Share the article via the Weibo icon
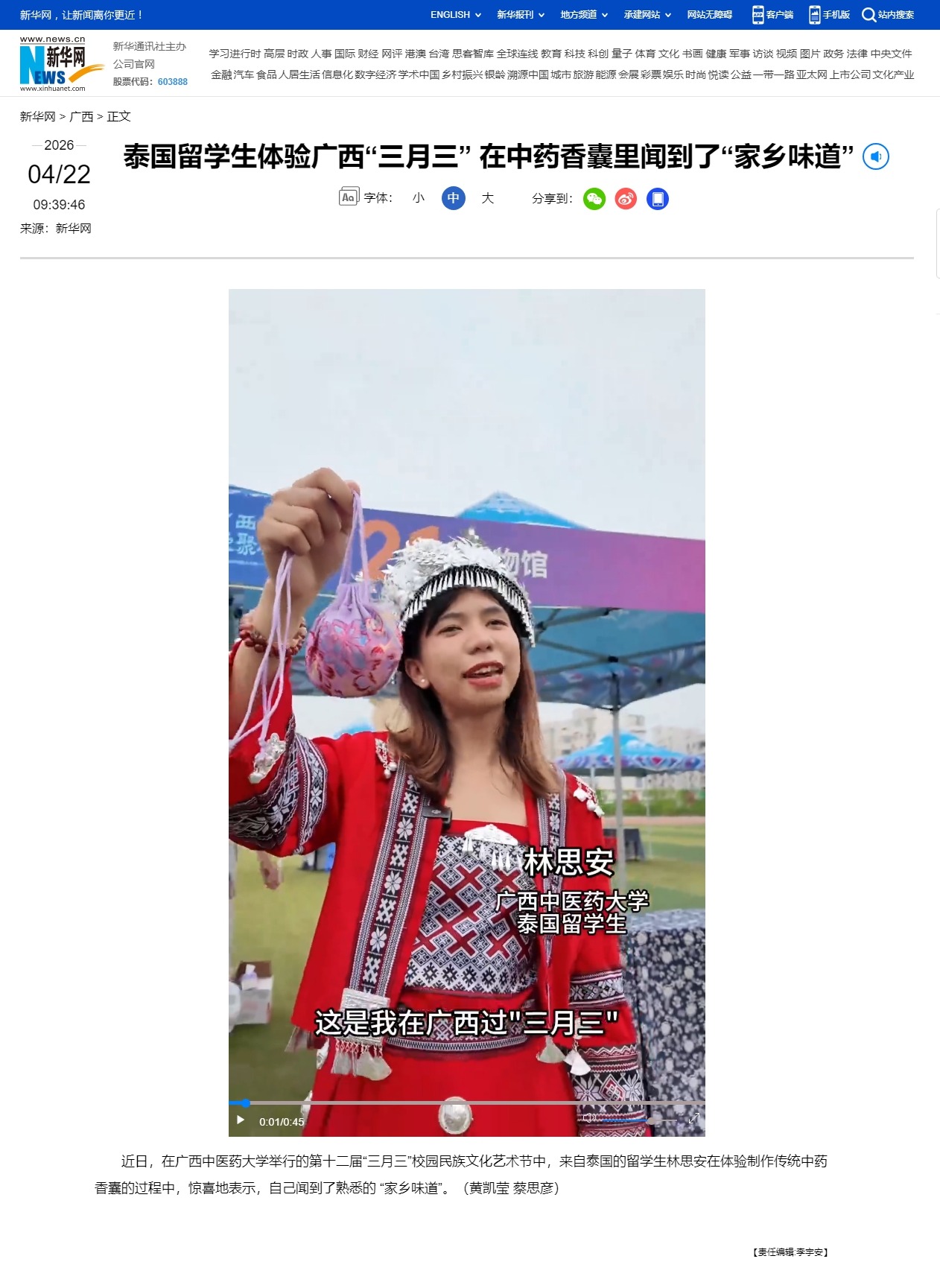 [x=626, y=199]
